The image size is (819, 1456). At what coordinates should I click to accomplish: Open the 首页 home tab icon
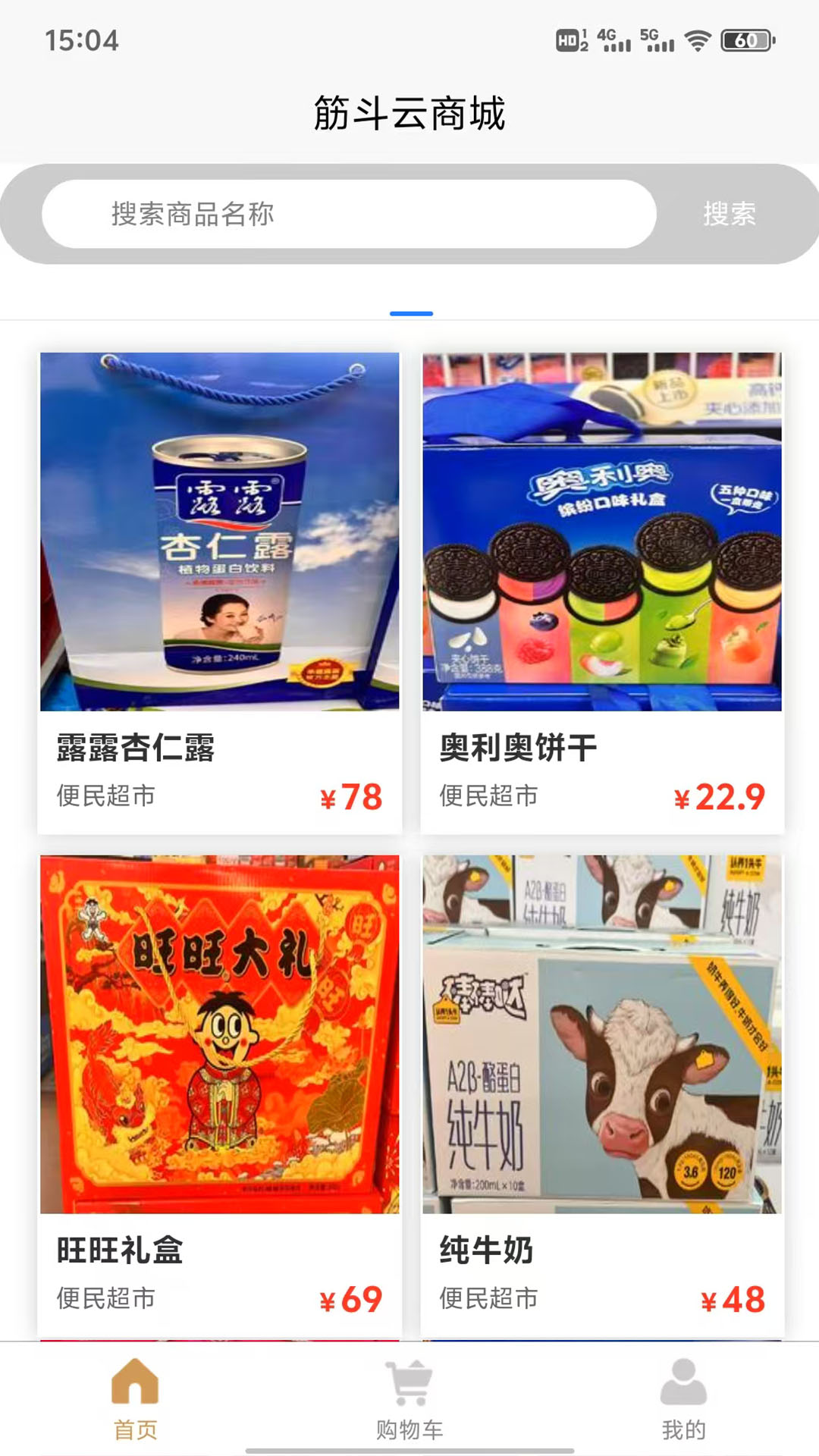(135, 1385)
